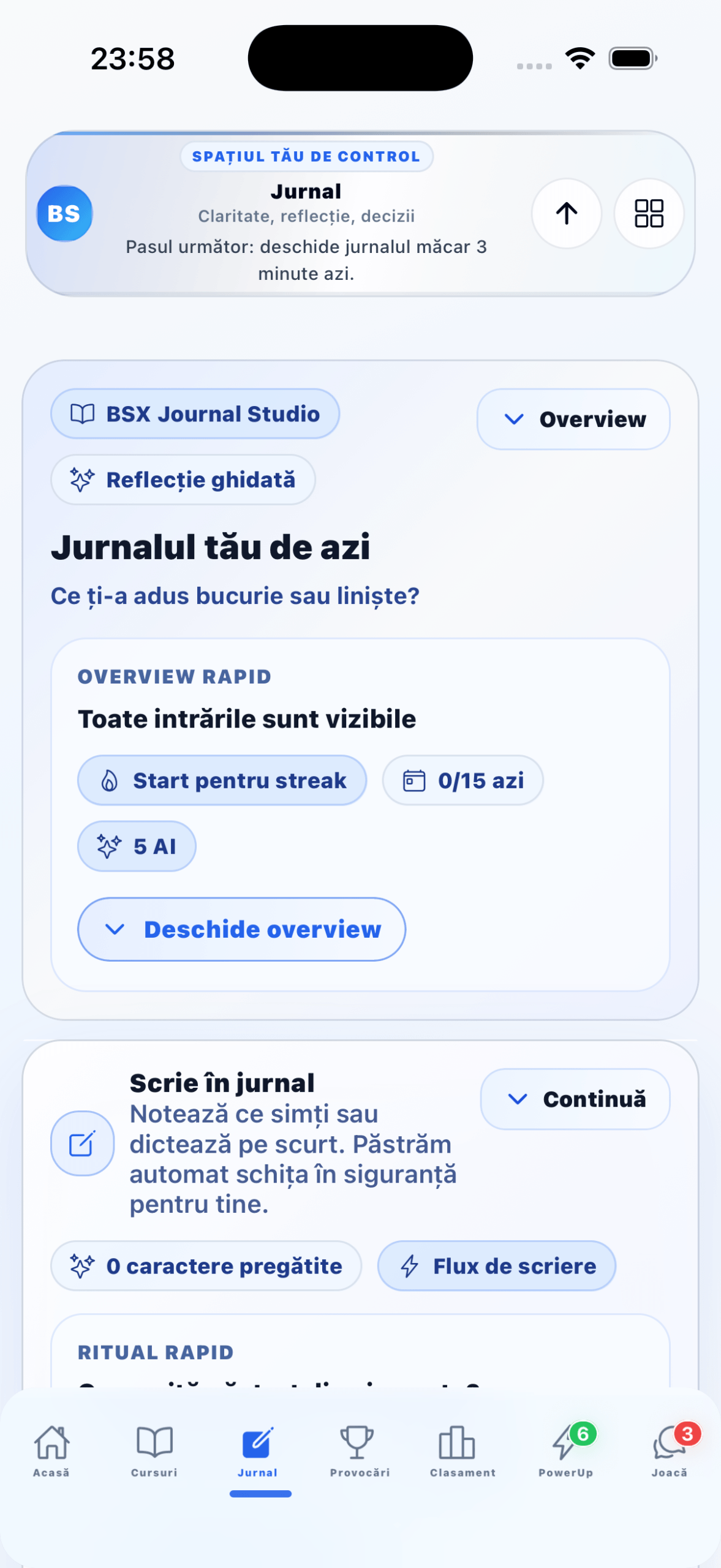Click the lightning icon on Flux de scriere
Screen dimensions: 721x1568
[409, 1266]
